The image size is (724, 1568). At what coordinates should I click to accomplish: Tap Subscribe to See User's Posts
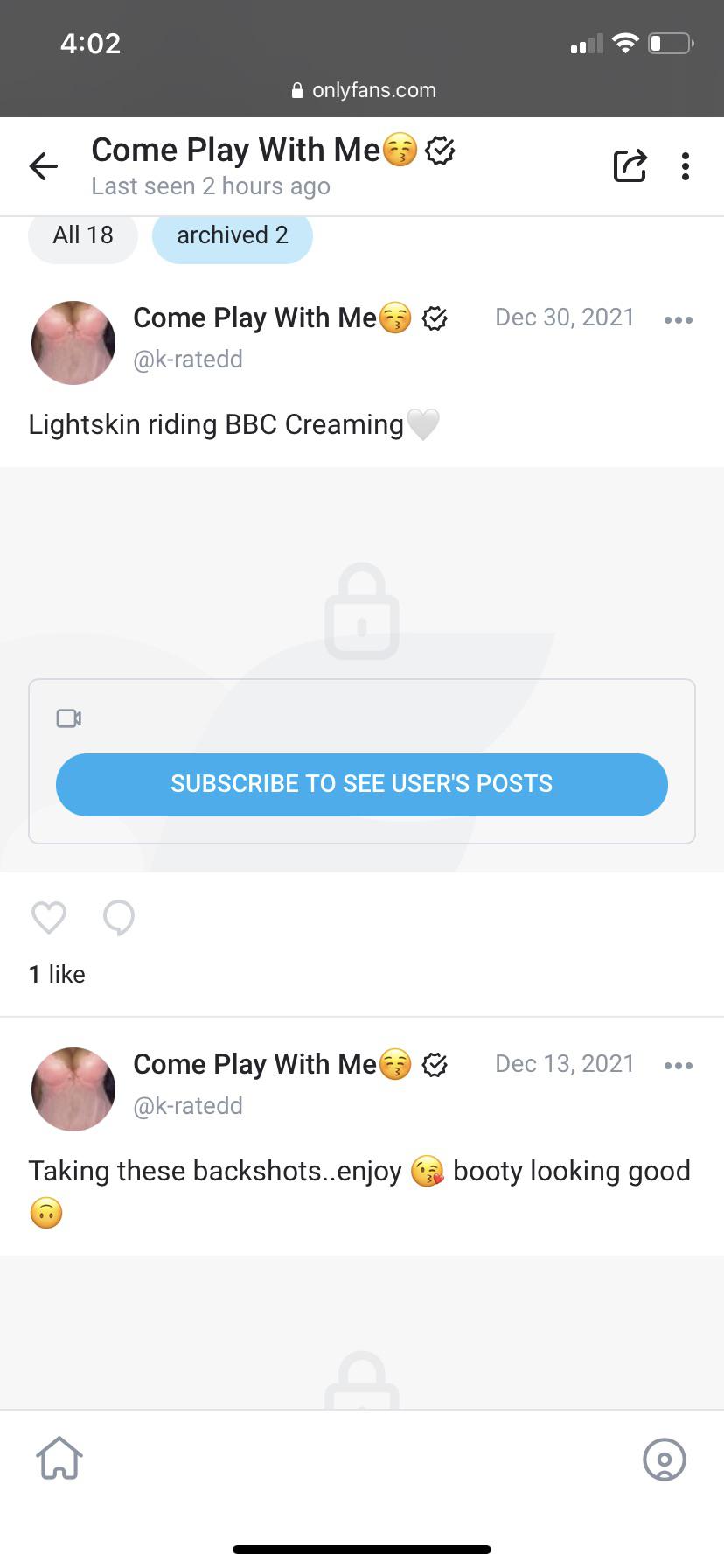pyautogui.click(x=362, y=784)
